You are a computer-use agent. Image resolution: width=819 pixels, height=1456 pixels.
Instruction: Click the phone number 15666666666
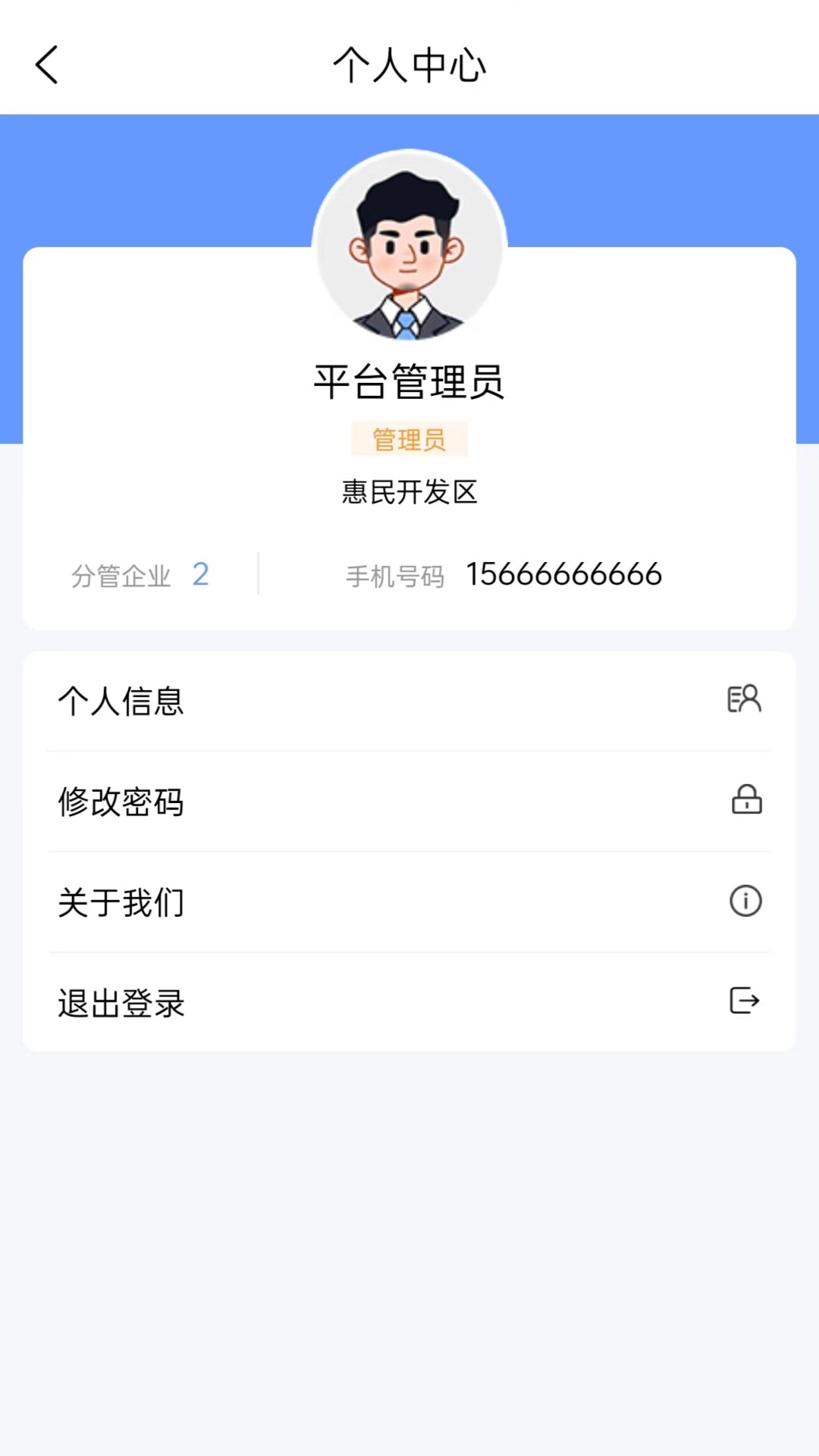point(566,574)
